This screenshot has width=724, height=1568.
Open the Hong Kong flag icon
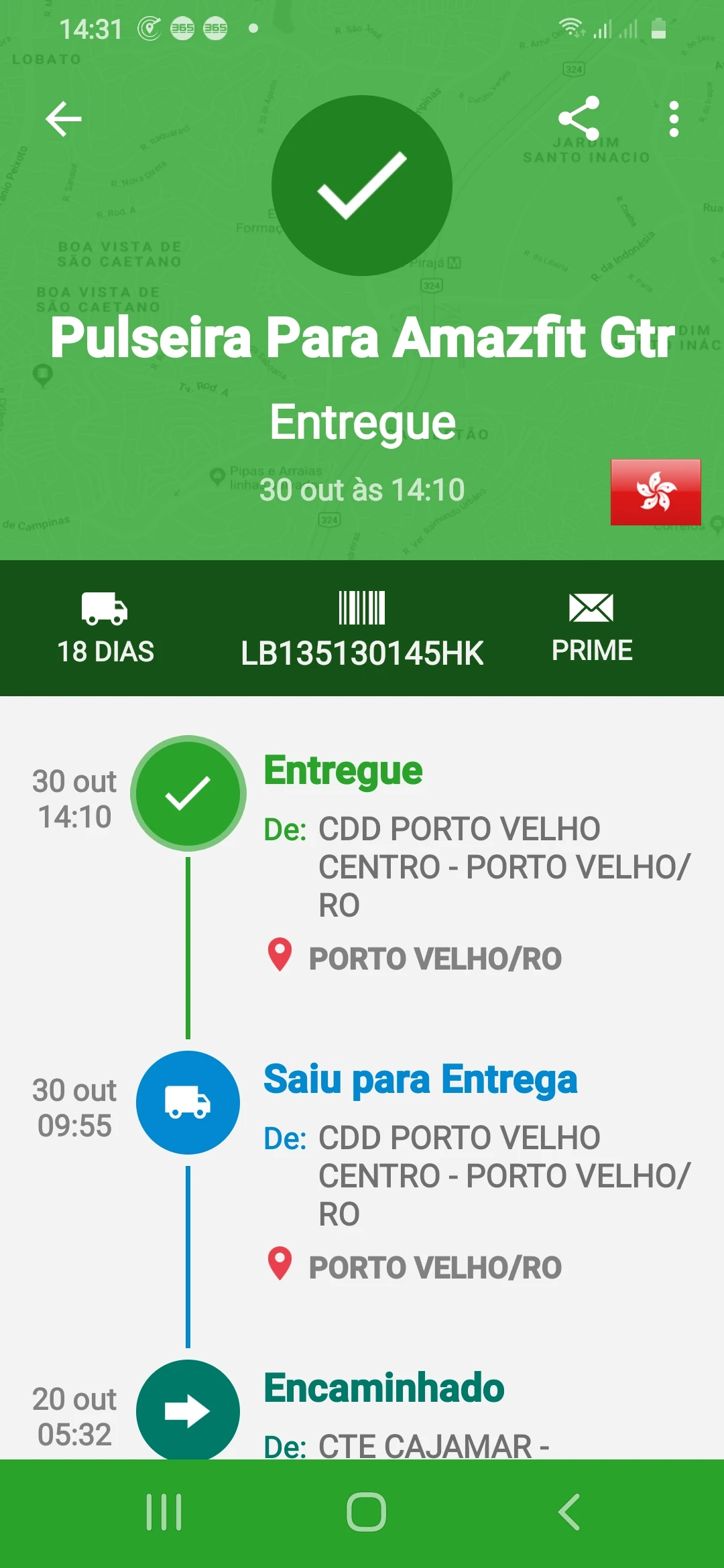tap(655, 492)
